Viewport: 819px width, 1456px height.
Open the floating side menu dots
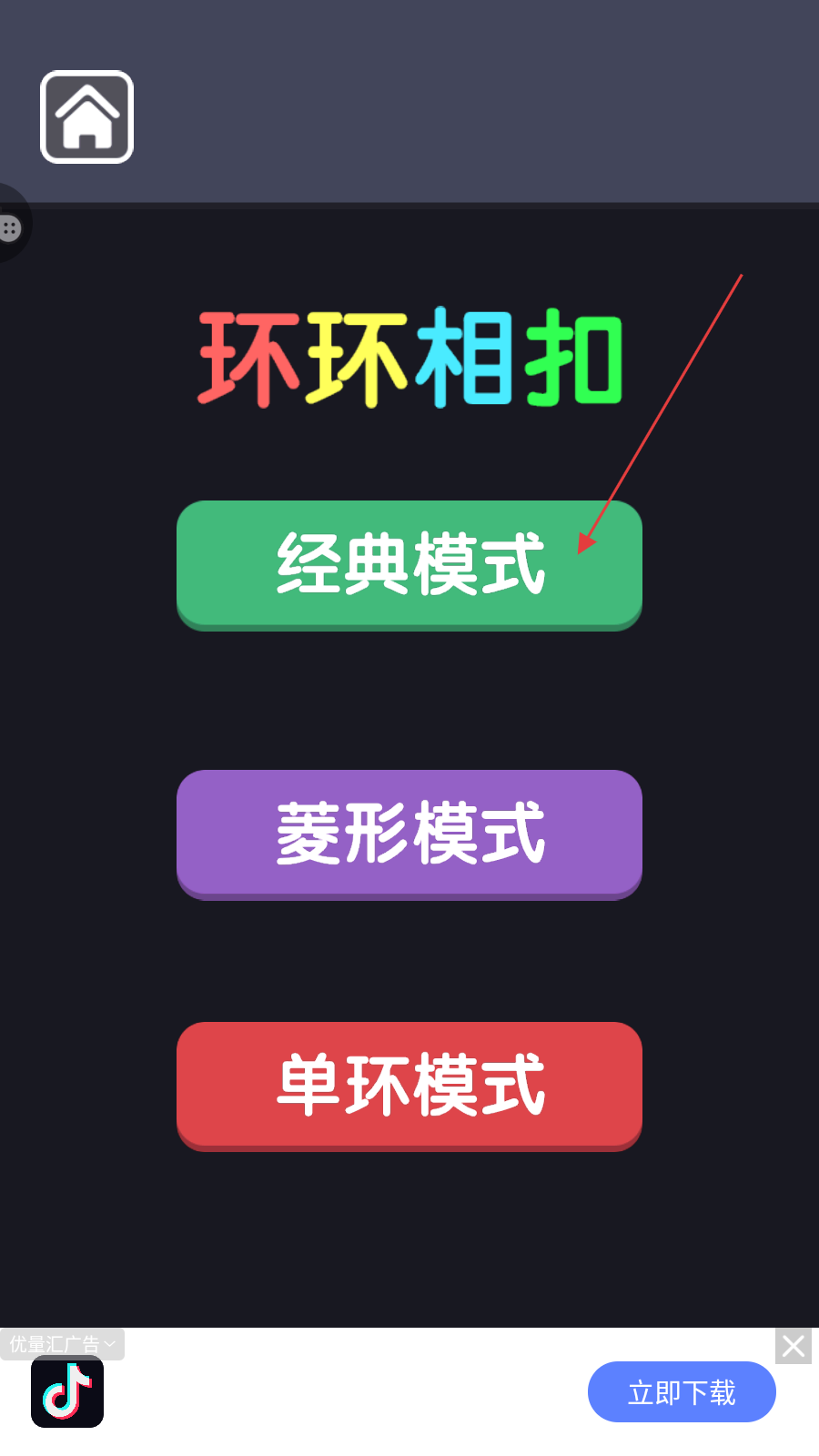pos(10,227)
